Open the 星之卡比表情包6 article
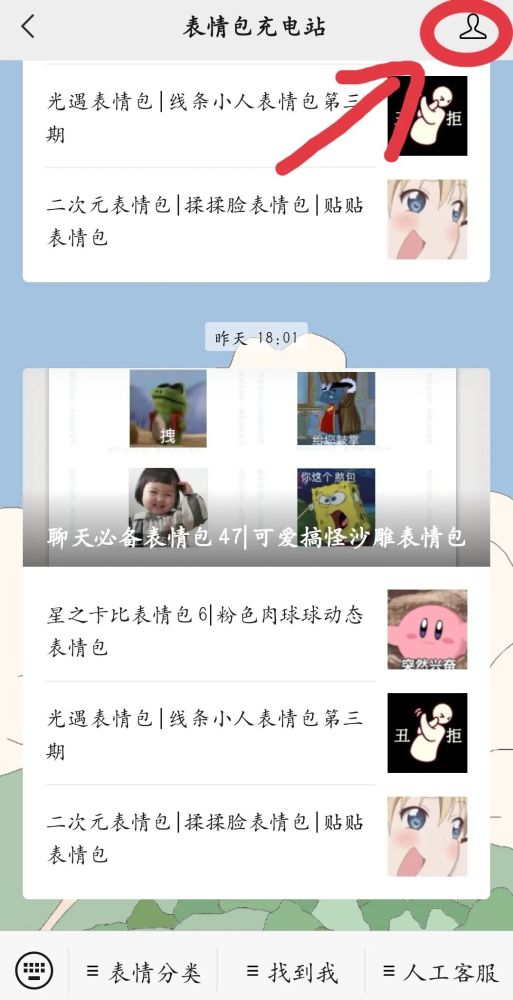513x1000 pixels. tap(256, 629)
